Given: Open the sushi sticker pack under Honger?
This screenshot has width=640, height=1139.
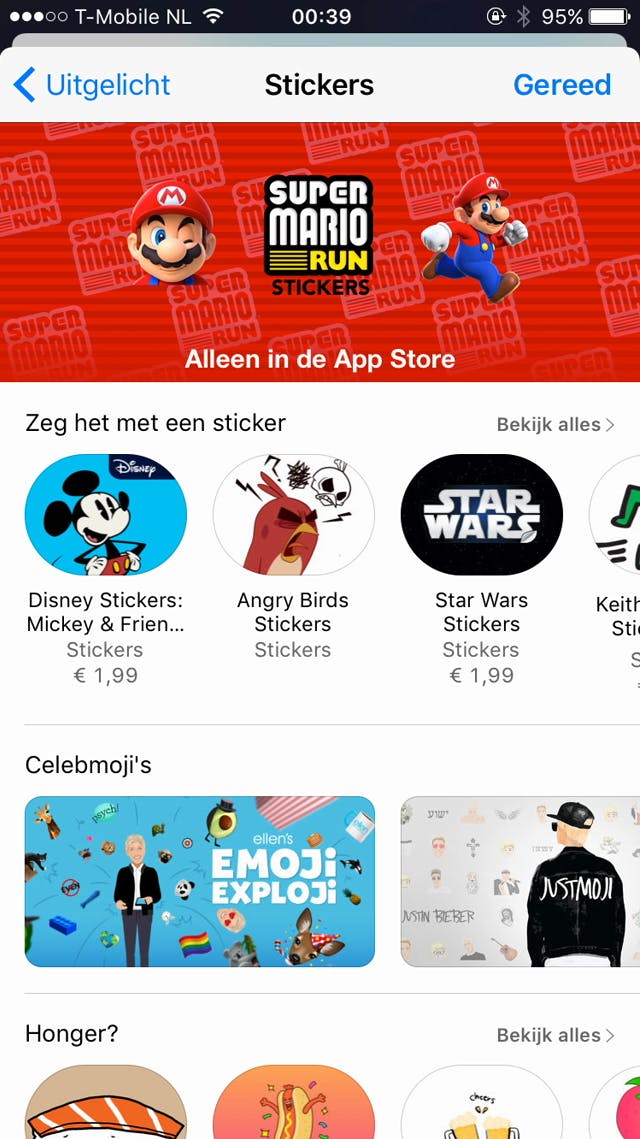Looking at the screenshot, I should click(x=106, y=1105).
